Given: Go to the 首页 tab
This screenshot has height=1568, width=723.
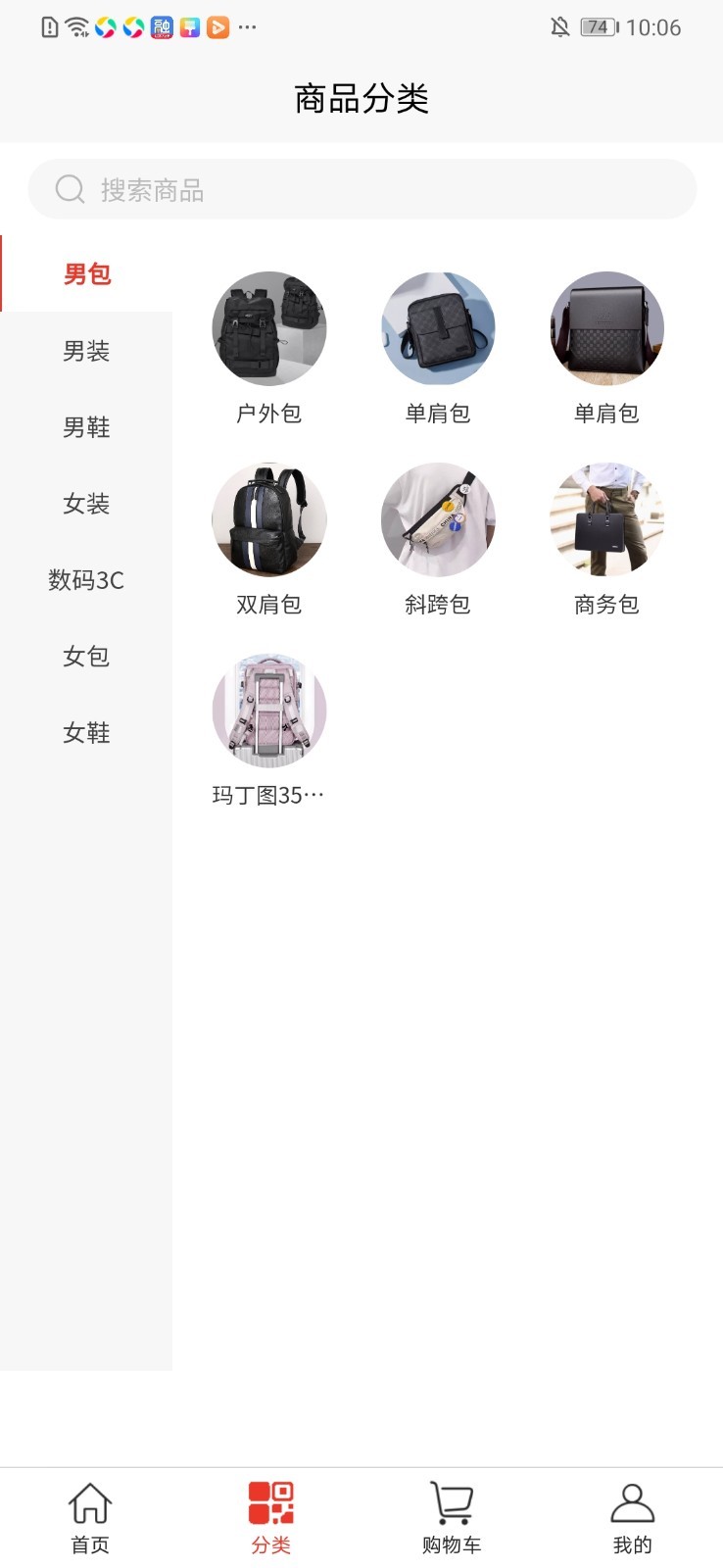Looking at the screenshot, I should tap(90, 1518).
